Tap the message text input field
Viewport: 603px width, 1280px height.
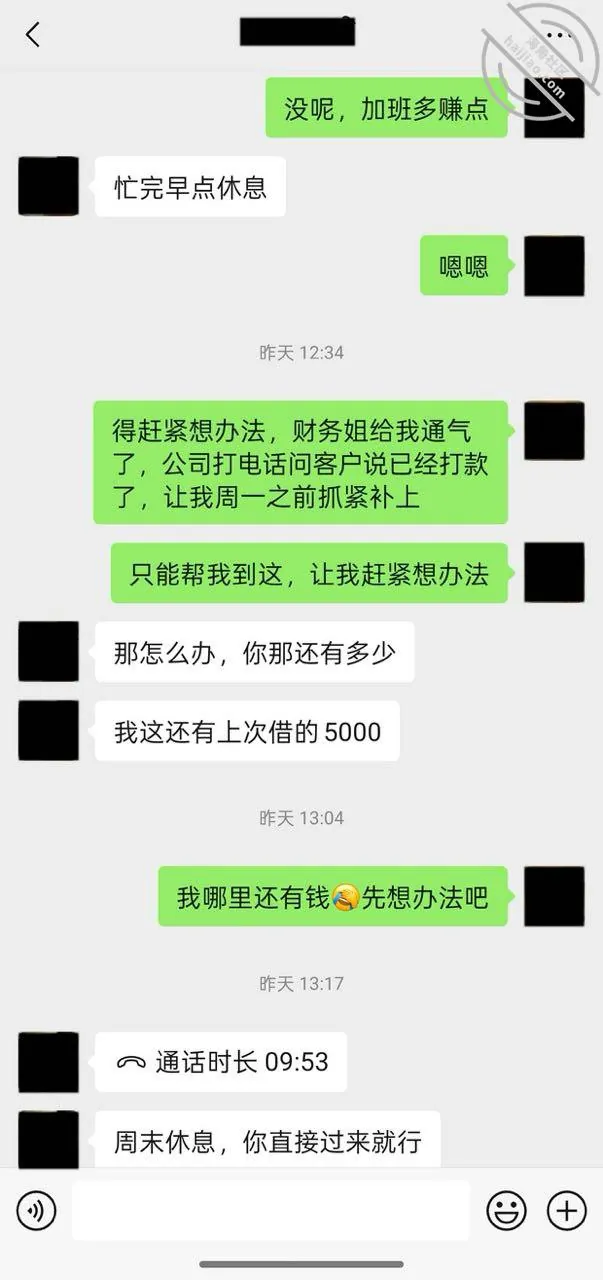270,1211
